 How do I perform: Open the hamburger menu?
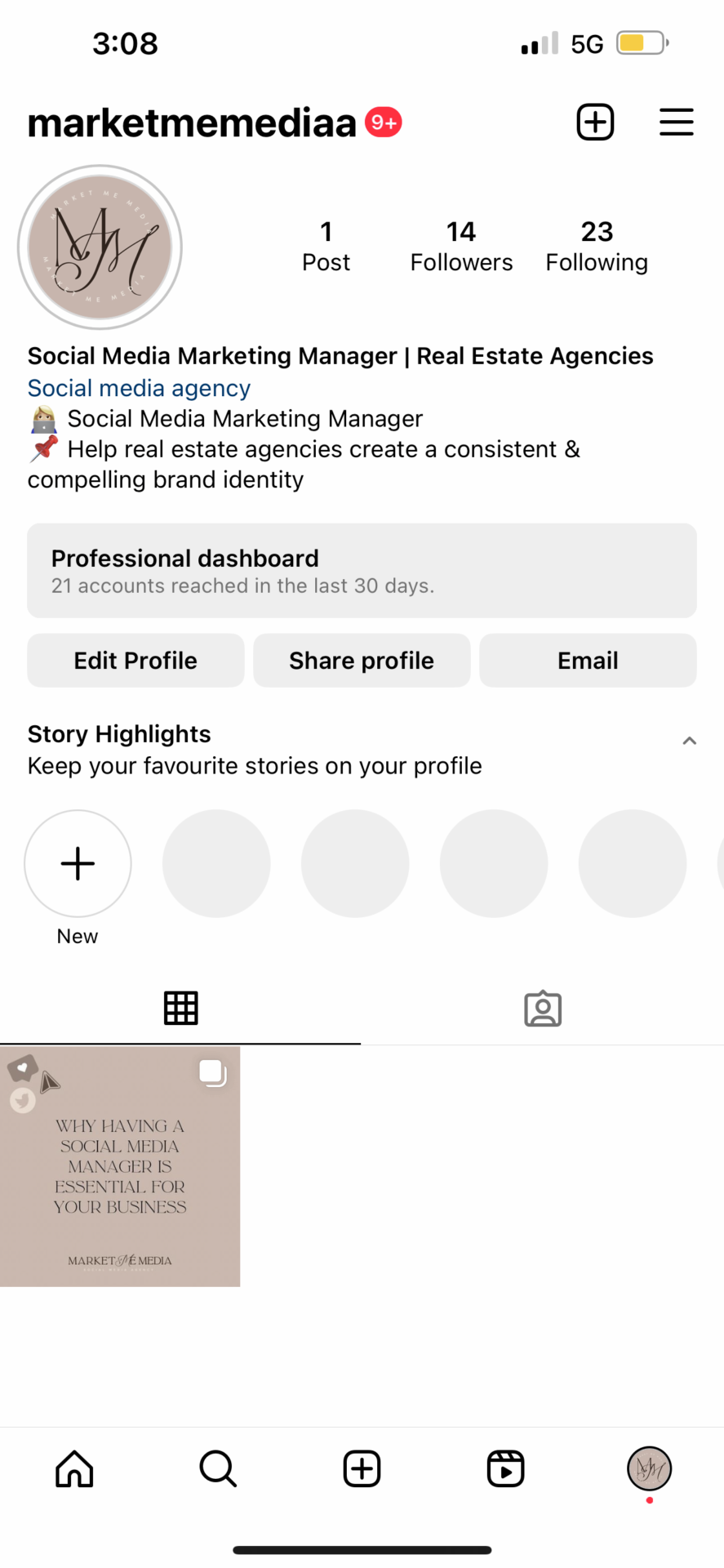(x=676, y=122)
